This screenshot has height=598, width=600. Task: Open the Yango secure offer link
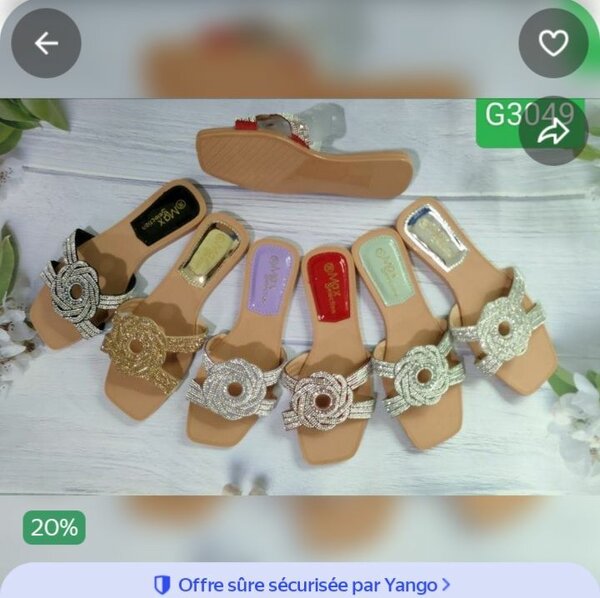[300, 584]
